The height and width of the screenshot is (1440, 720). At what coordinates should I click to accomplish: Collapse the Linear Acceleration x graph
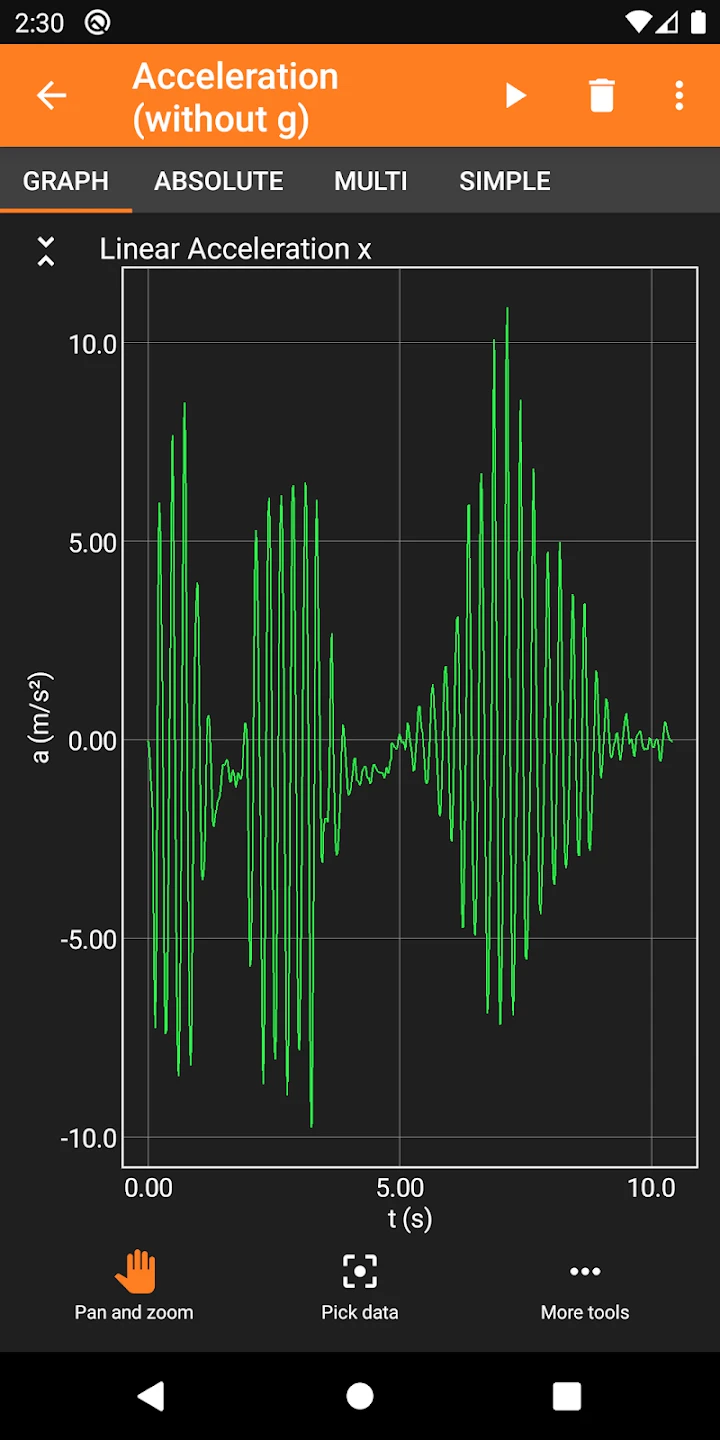pos(46,251)
